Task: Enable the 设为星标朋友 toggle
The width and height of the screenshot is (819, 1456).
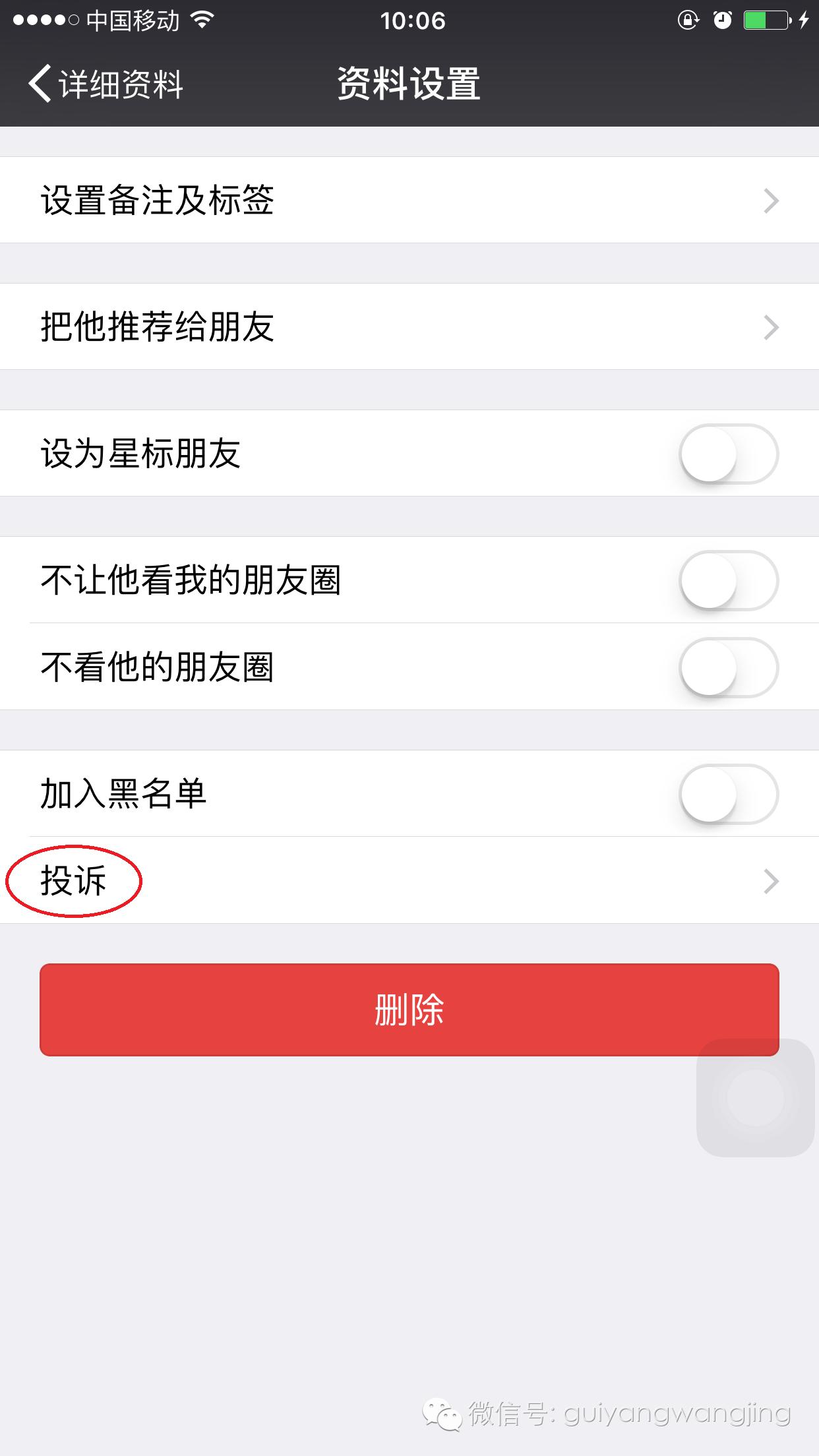Action: (x=727, y=453)
